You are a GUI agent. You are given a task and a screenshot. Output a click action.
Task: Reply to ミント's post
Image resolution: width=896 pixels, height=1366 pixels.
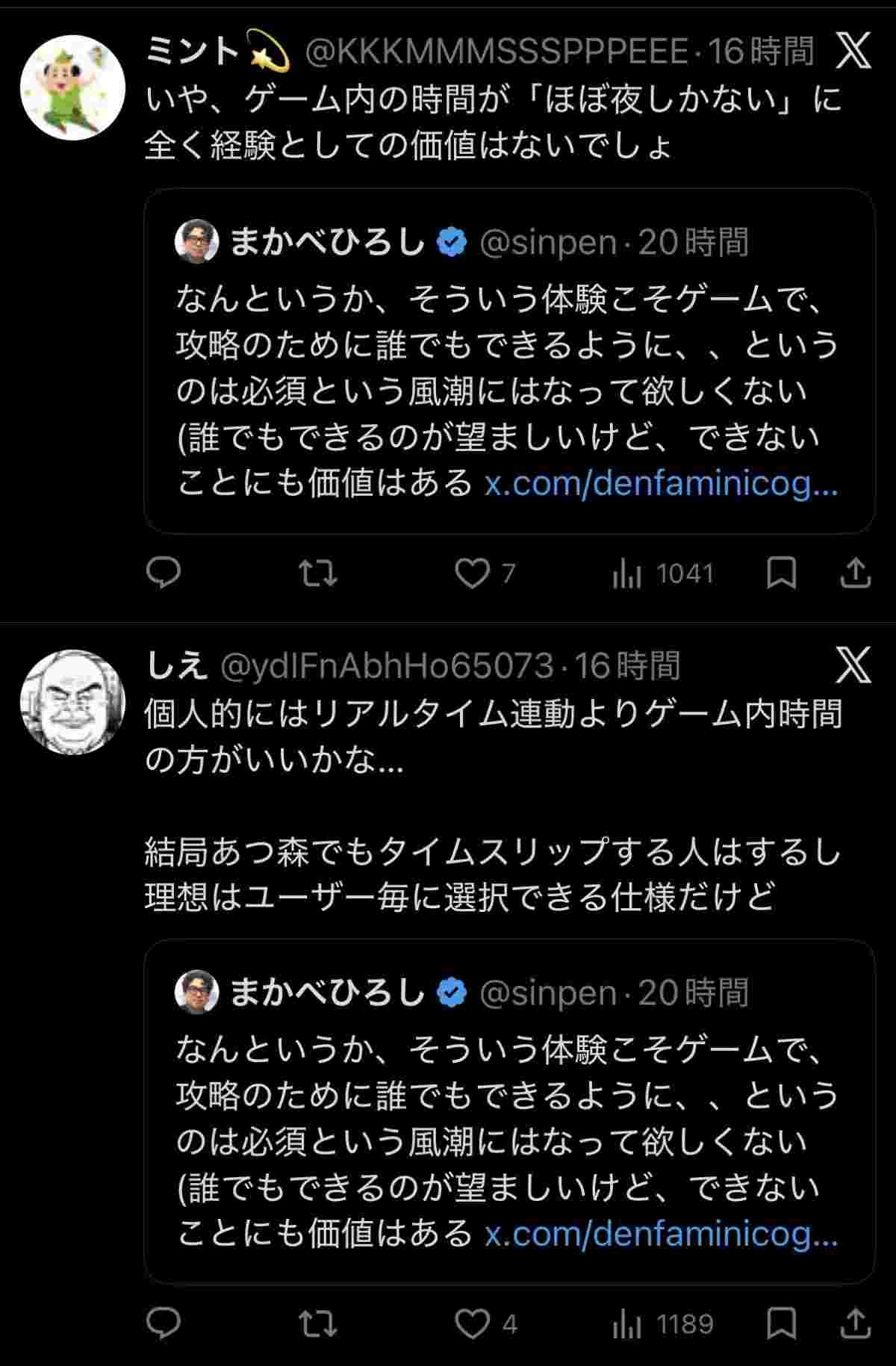[x=164, y=574]
